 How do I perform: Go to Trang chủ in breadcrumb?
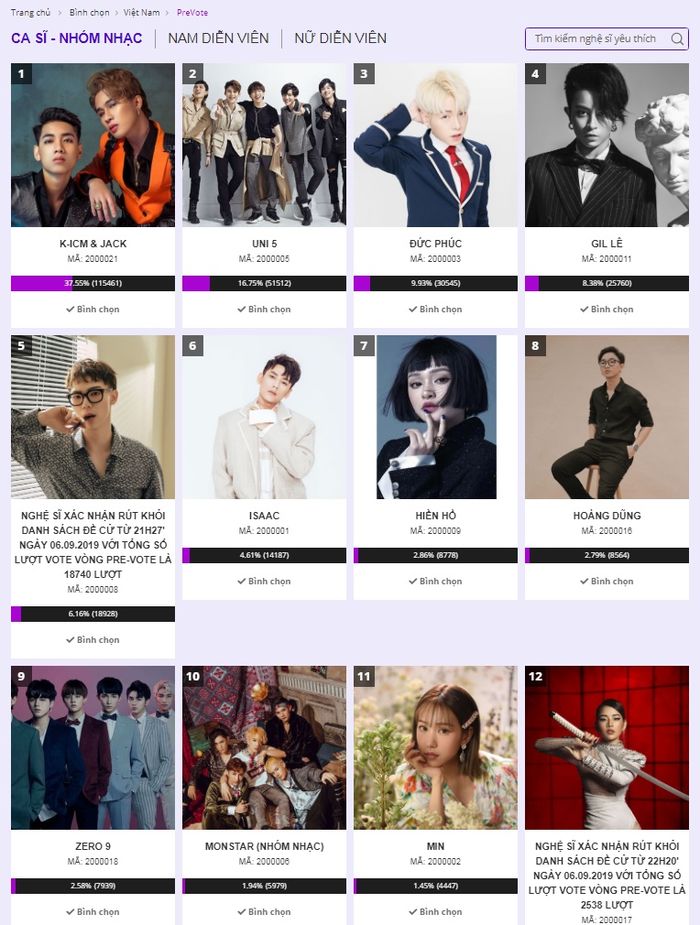coord(30,12)
